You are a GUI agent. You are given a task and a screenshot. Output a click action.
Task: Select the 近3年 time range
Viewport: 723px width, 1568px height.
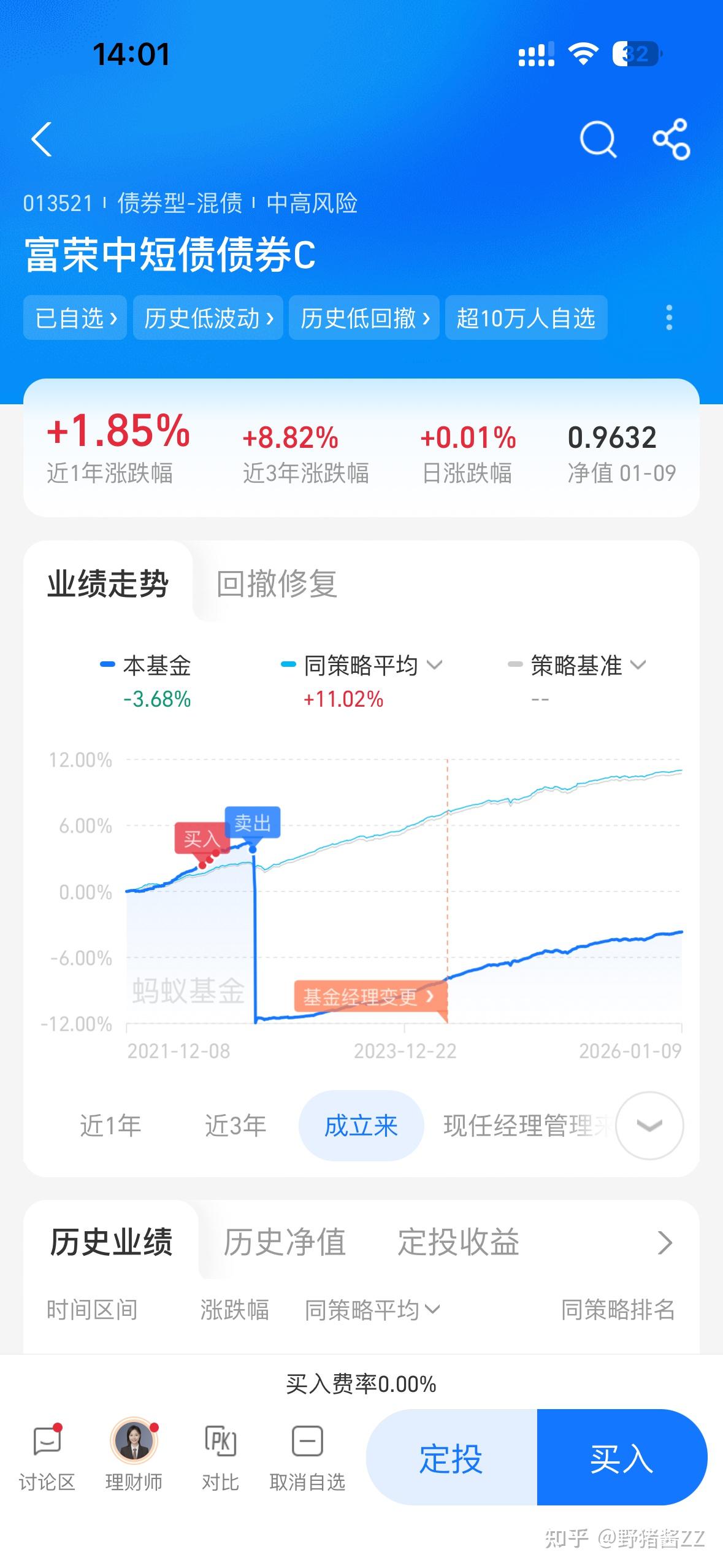pyautogui.click(x=235, y=1126)
